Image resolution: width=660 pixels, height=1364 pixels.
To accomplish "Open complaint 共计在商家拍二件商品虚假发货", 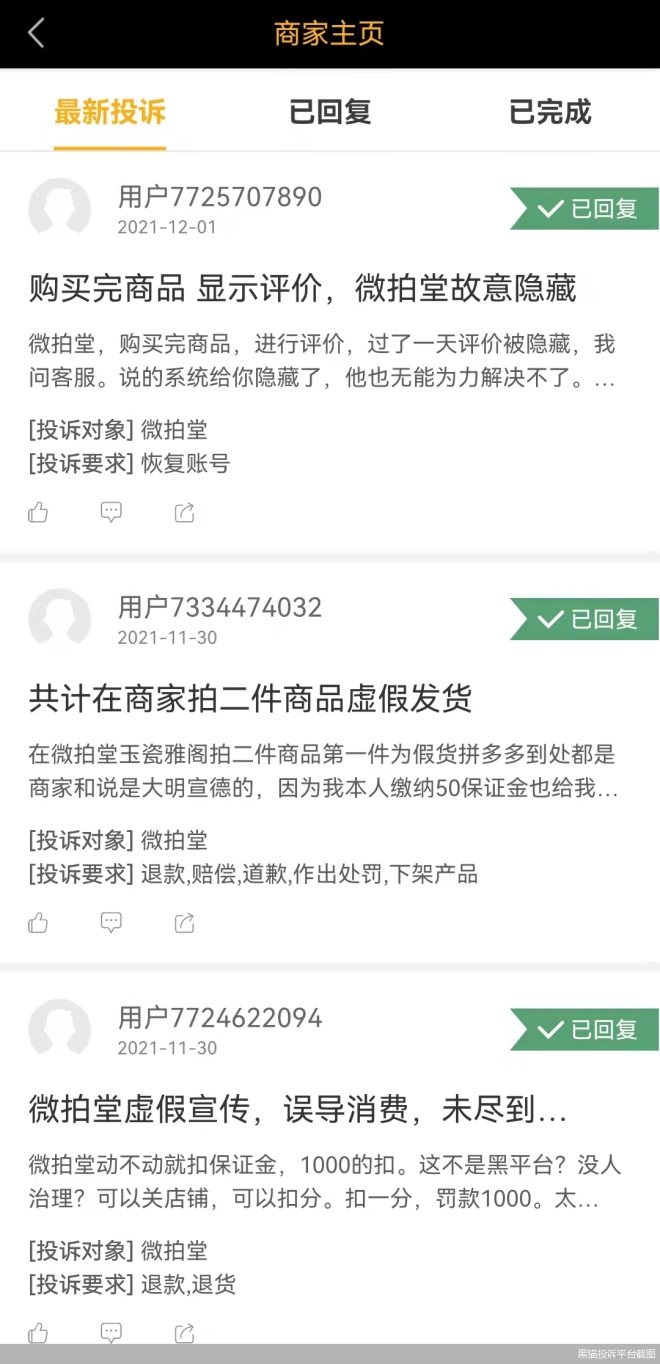I will (x=250, y=699).
